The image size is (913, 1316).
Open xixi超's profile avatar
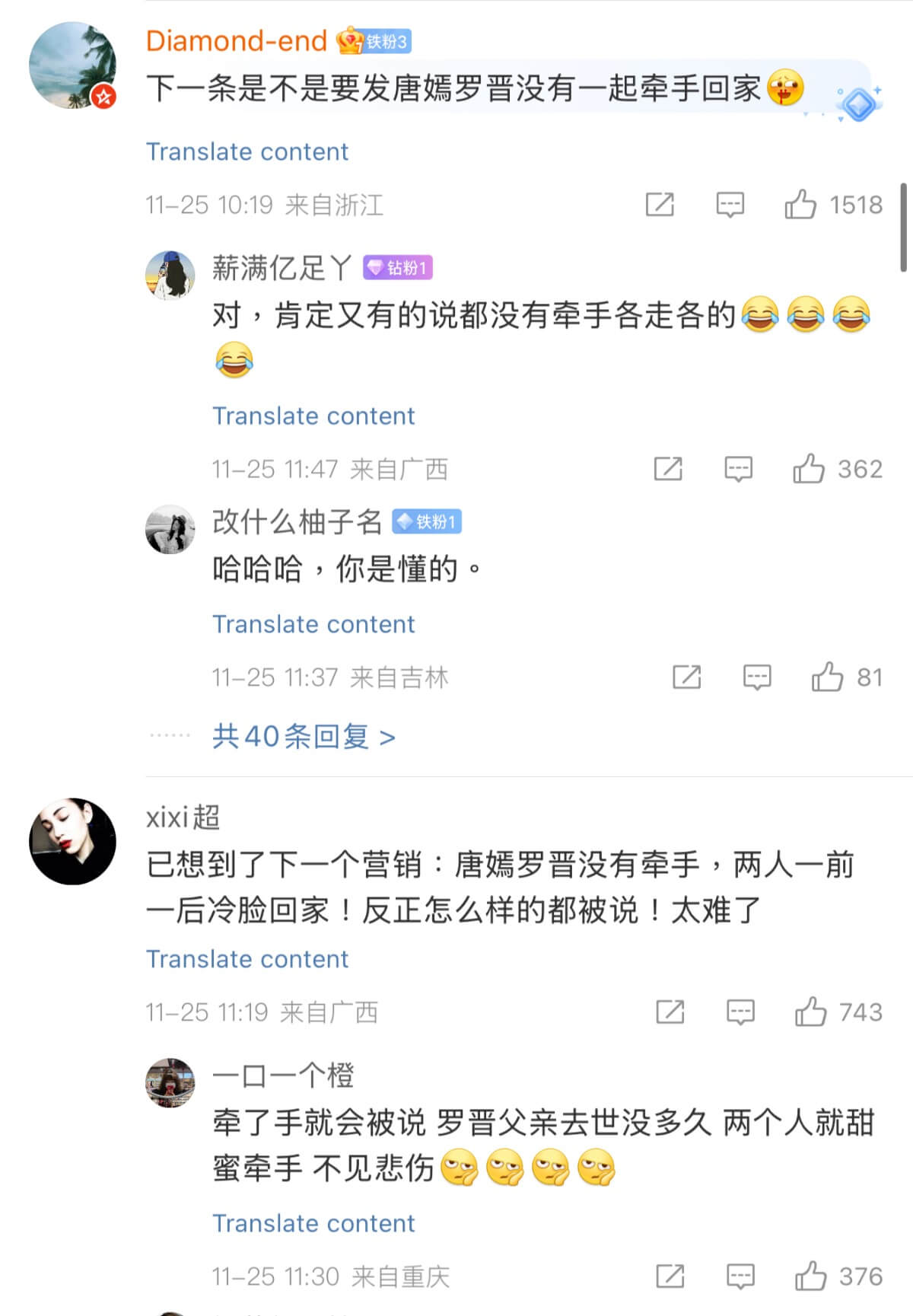coord(72,841)
